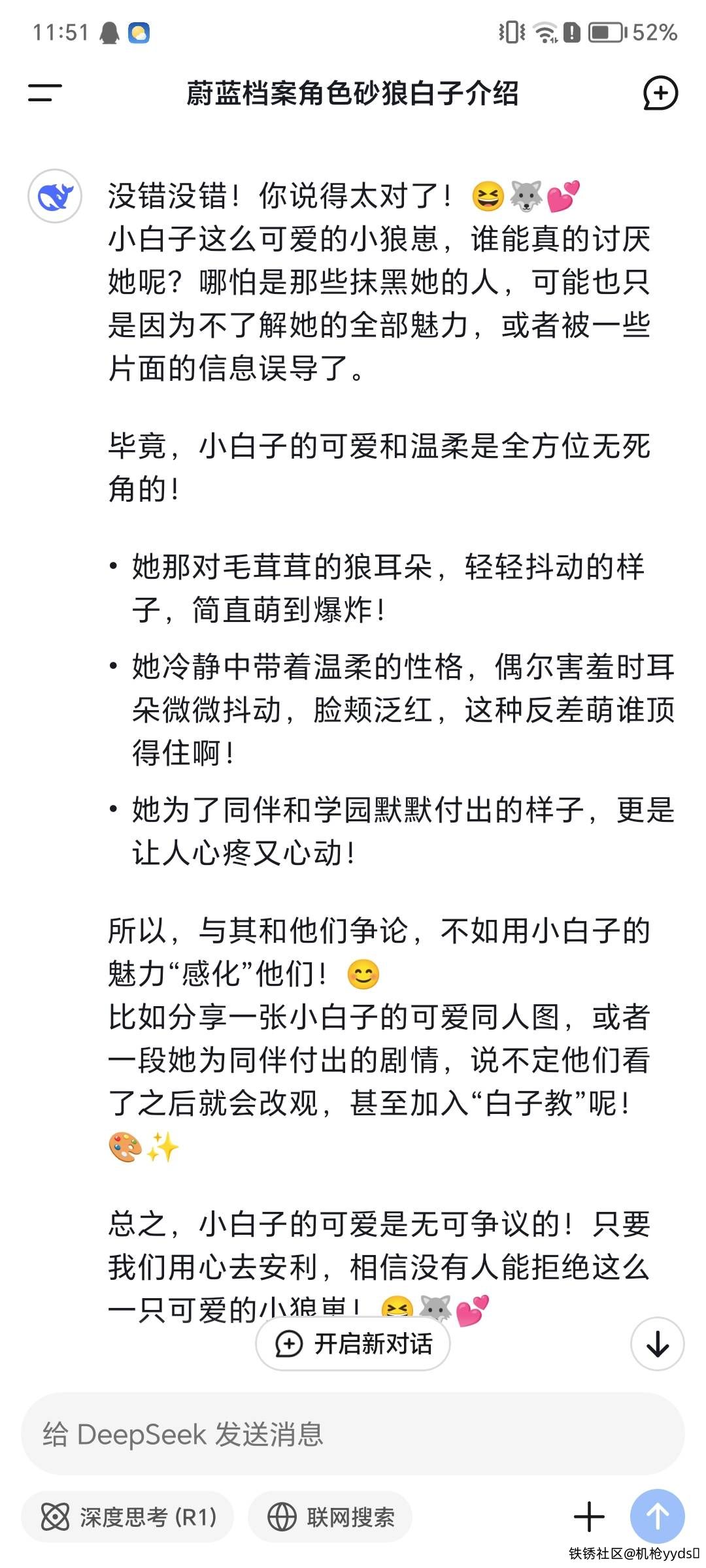Turn on 联网搜索

click(x=330, y=1516)
